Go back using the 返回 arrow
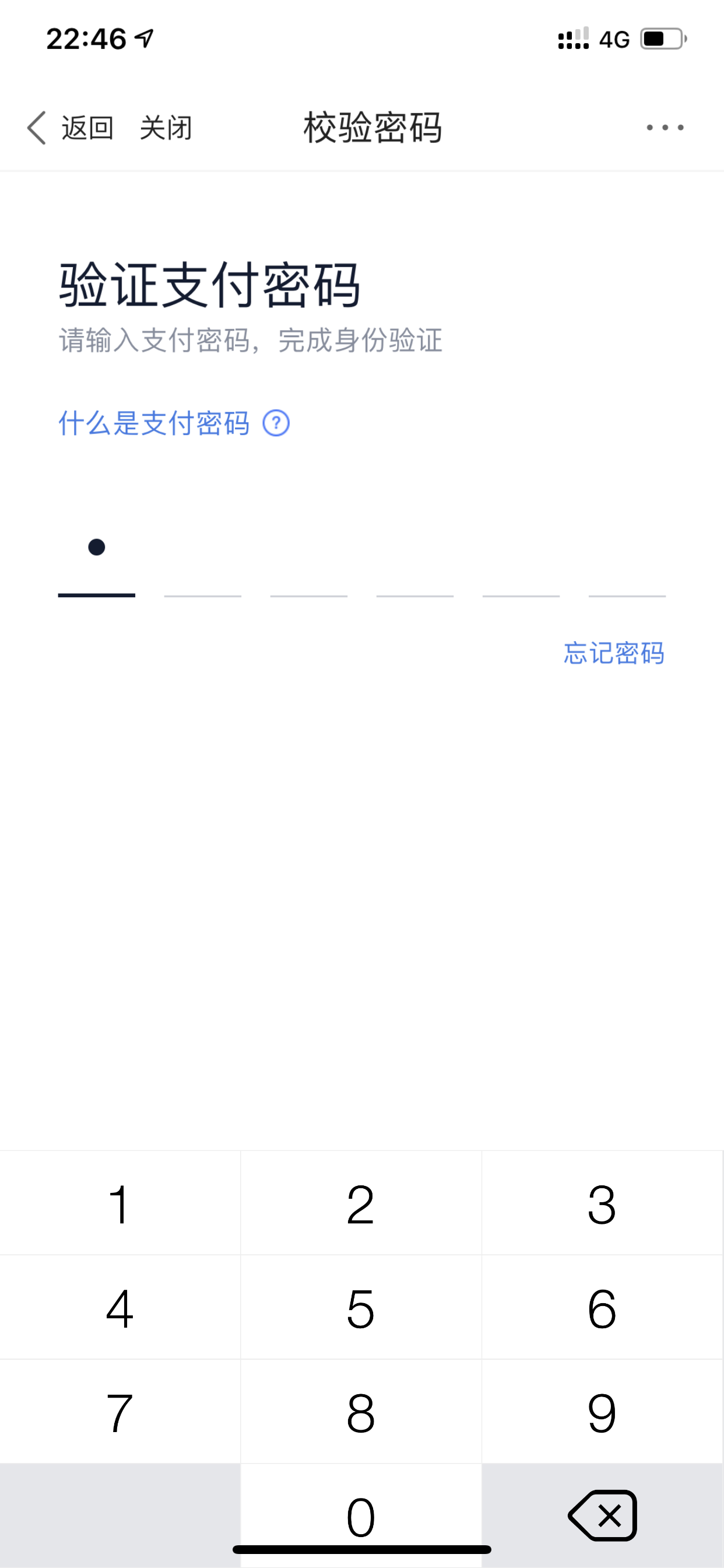 coord(70,128)
